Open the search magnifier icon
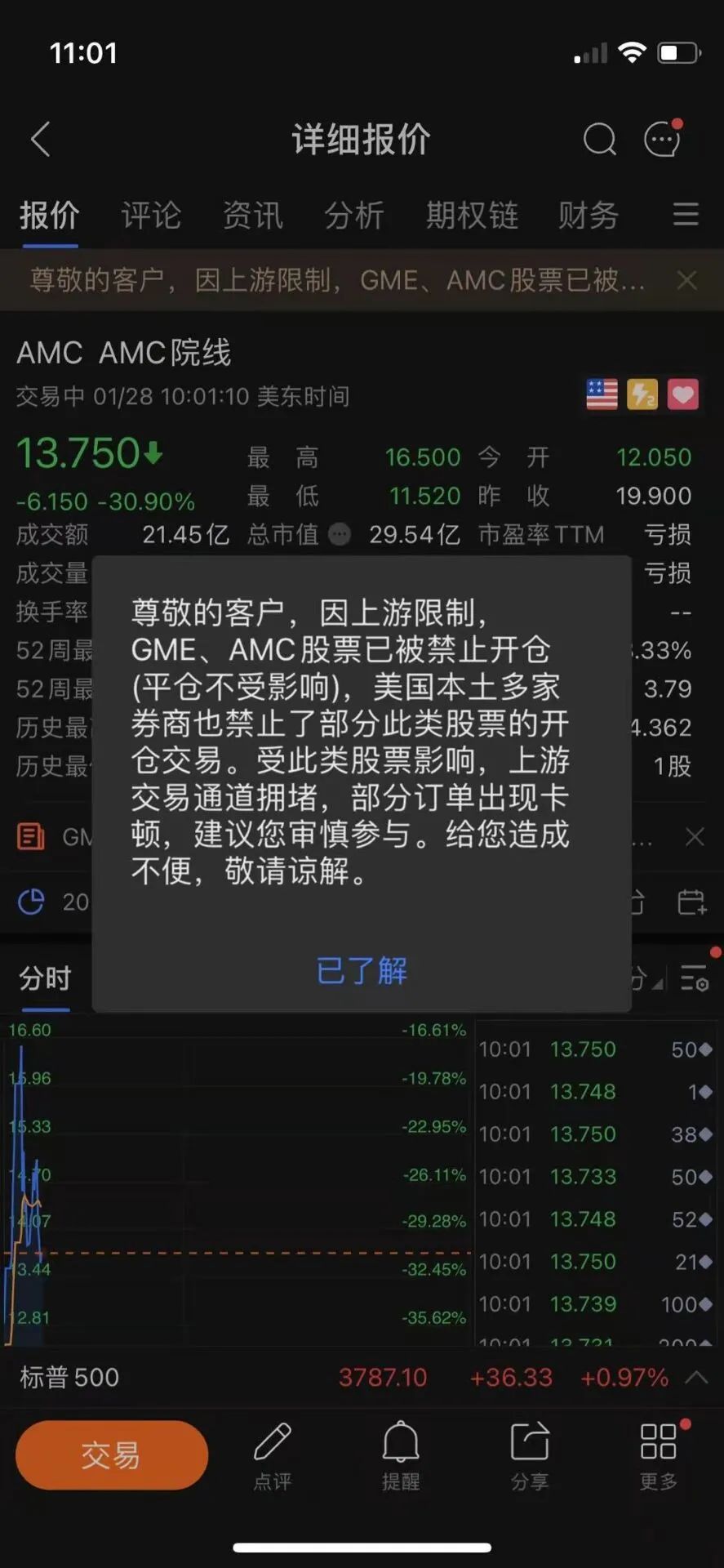Viewport: 724px width, 1568px height. (x=600, y=140)
